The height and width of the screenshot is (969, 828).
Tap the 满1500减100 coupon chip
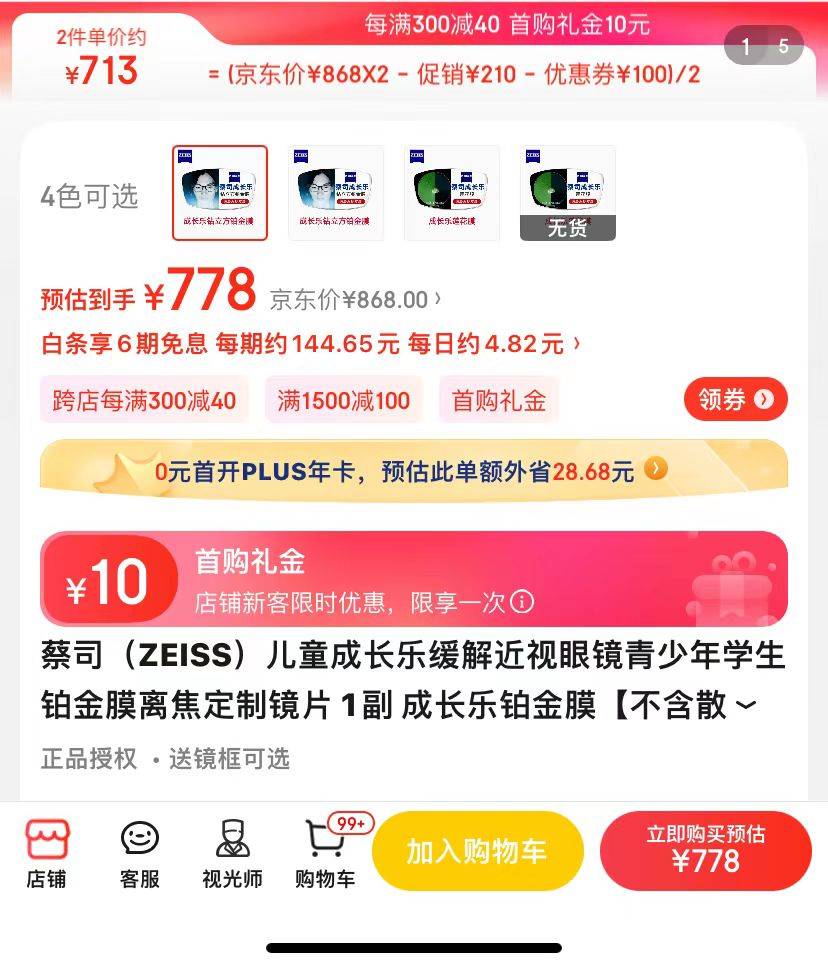[x=344, y=401]
